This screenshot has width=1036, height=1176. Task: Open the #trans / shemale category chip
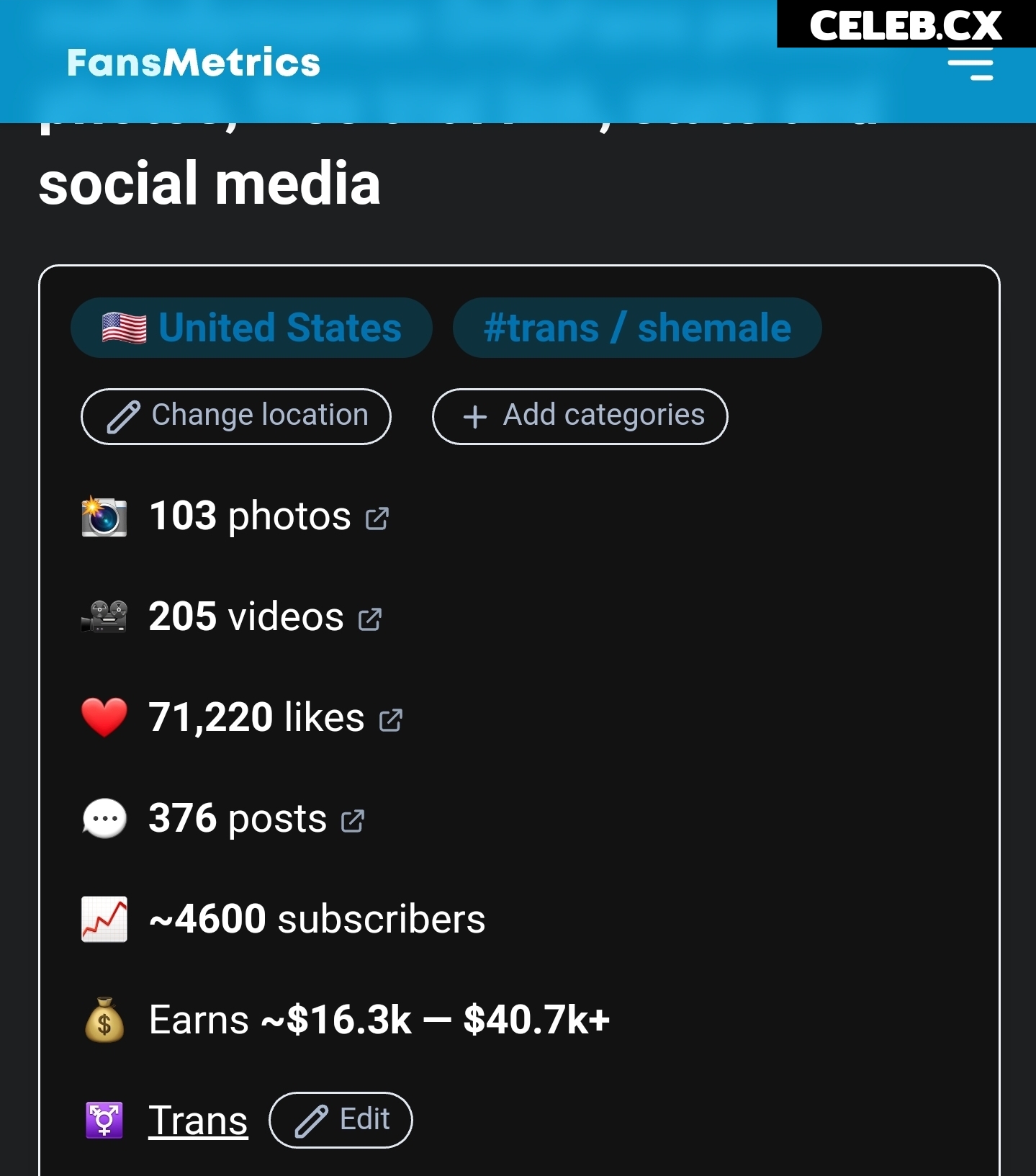(x=637, y=328)
